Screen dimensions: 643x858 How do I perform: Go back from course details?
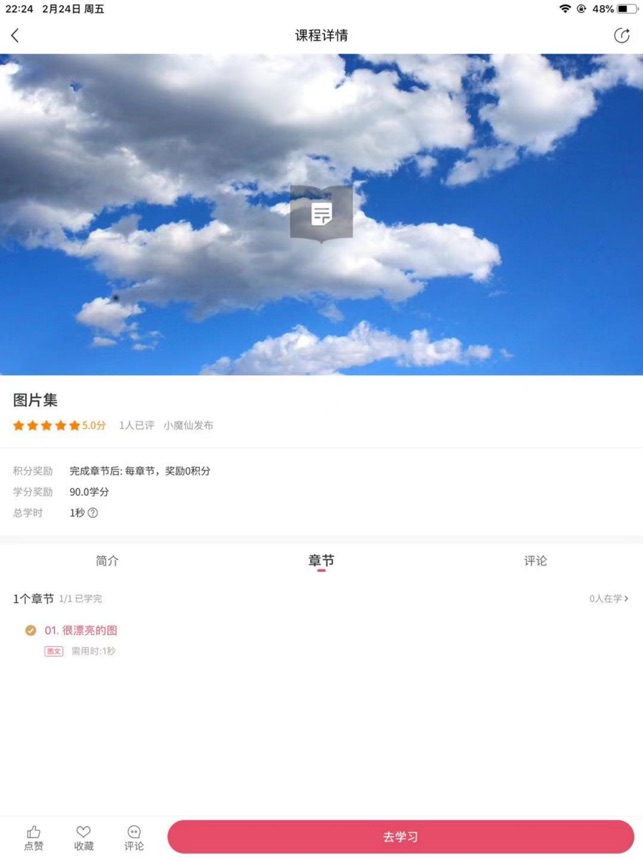point(15,36)
